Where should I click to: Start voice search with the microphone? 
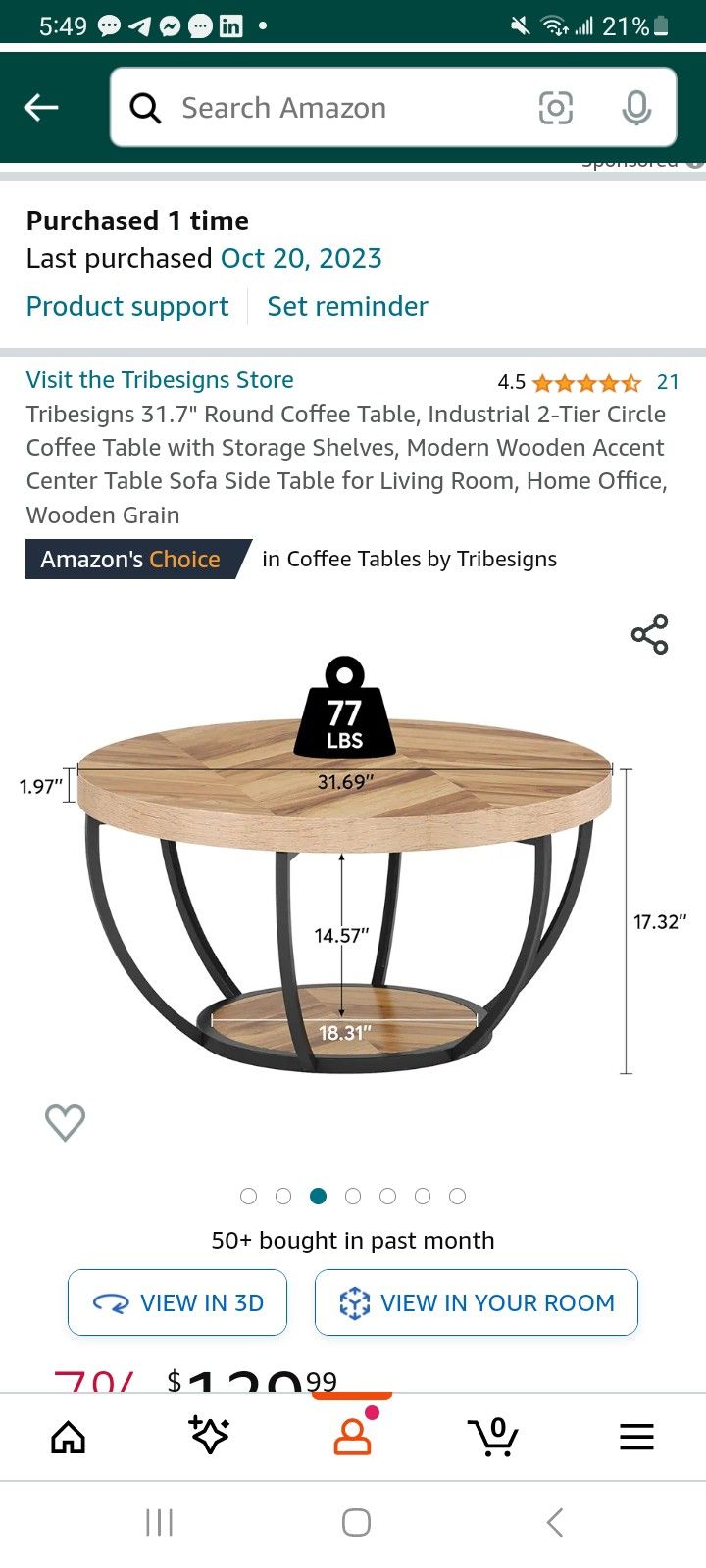tap(636, 108)
